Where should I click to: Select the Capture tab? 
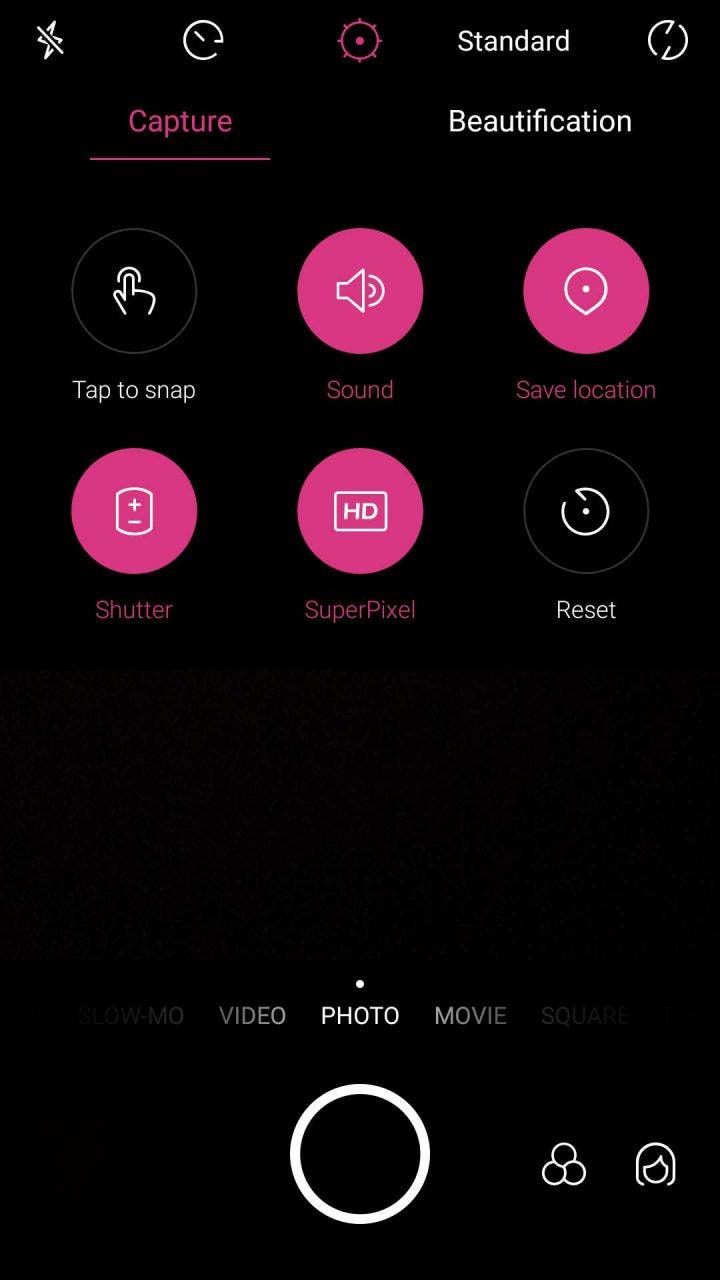click(x=180, y=121)
